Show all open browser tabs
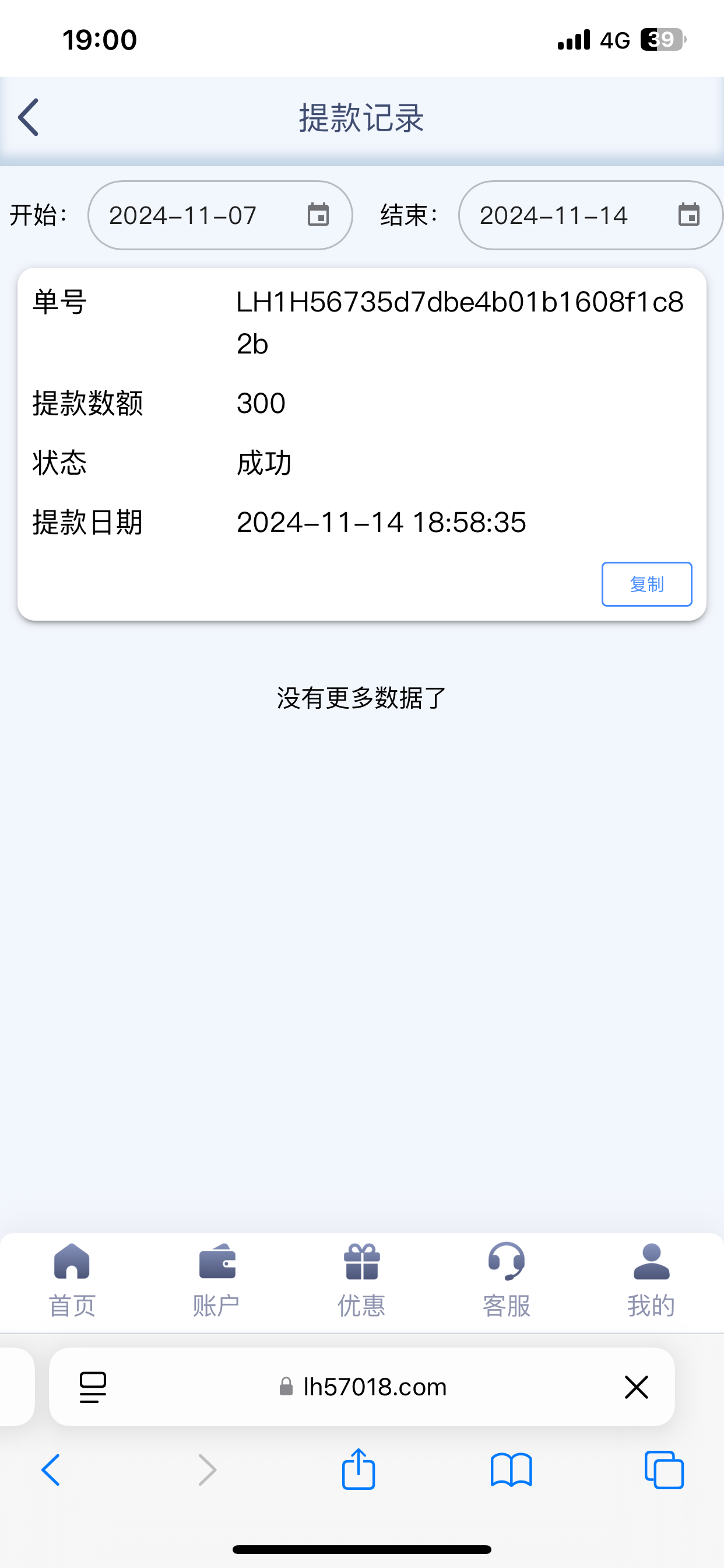This screenshot has width=724, height=1568. pyautogui.click(x=664, y=1470)
